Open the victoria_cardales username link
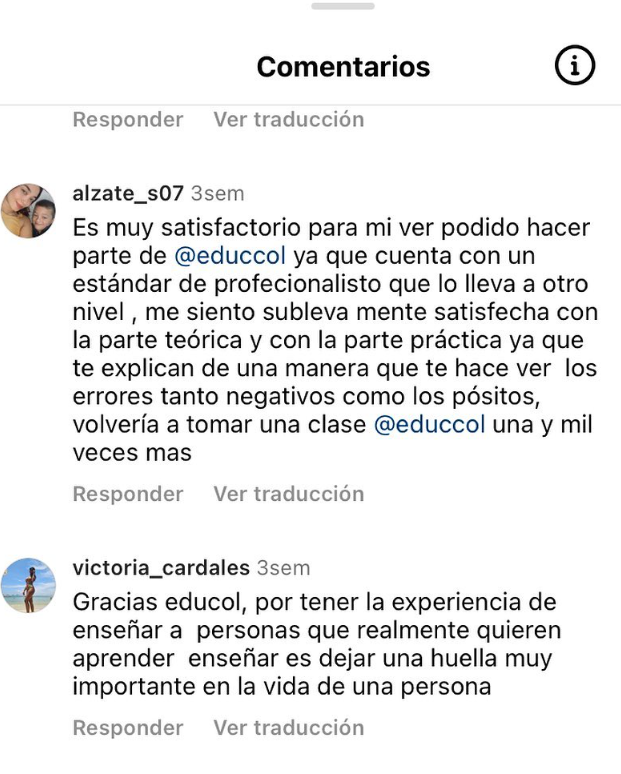 (x=161, y=568)
